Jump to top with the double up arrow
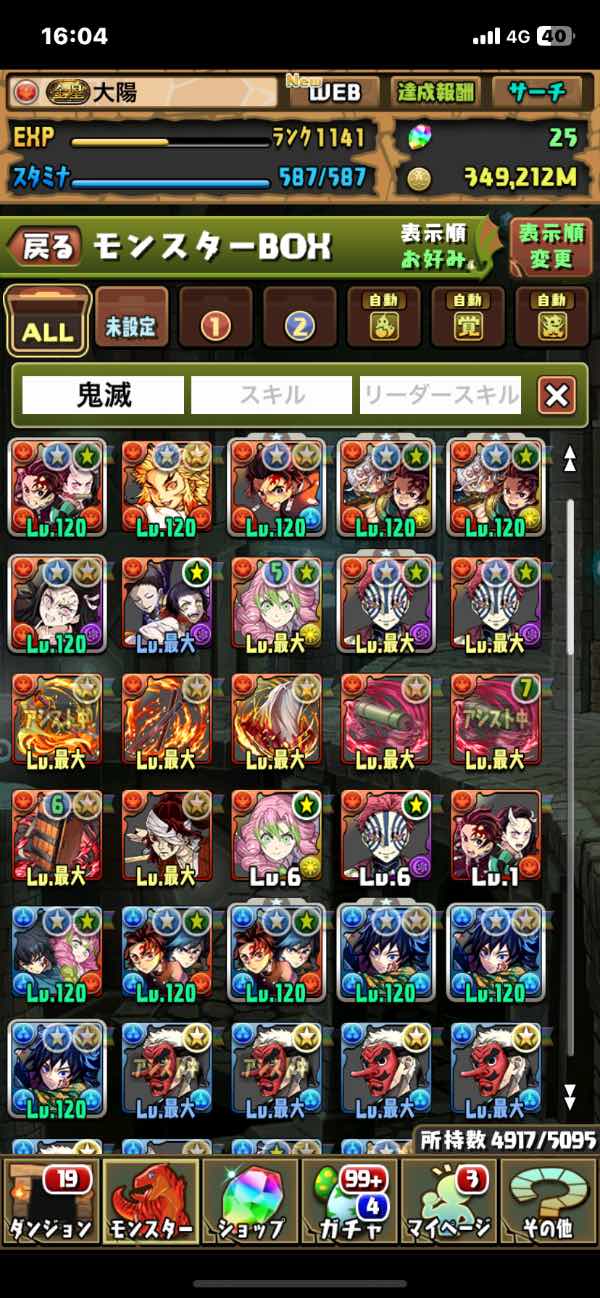This screenshot has height=1298, width=600. click(570, 458)
